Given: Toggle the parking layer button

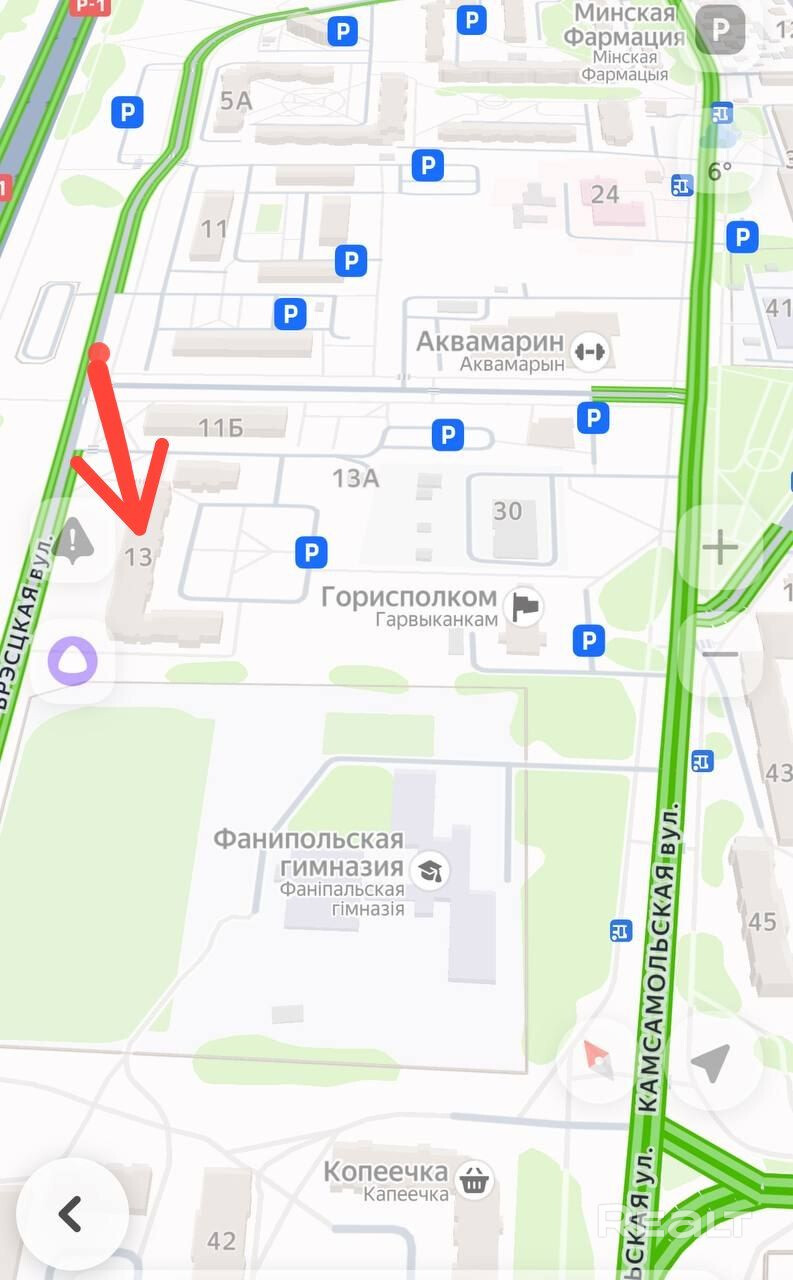Looking at the screenshot, I should tap(720, 30).
